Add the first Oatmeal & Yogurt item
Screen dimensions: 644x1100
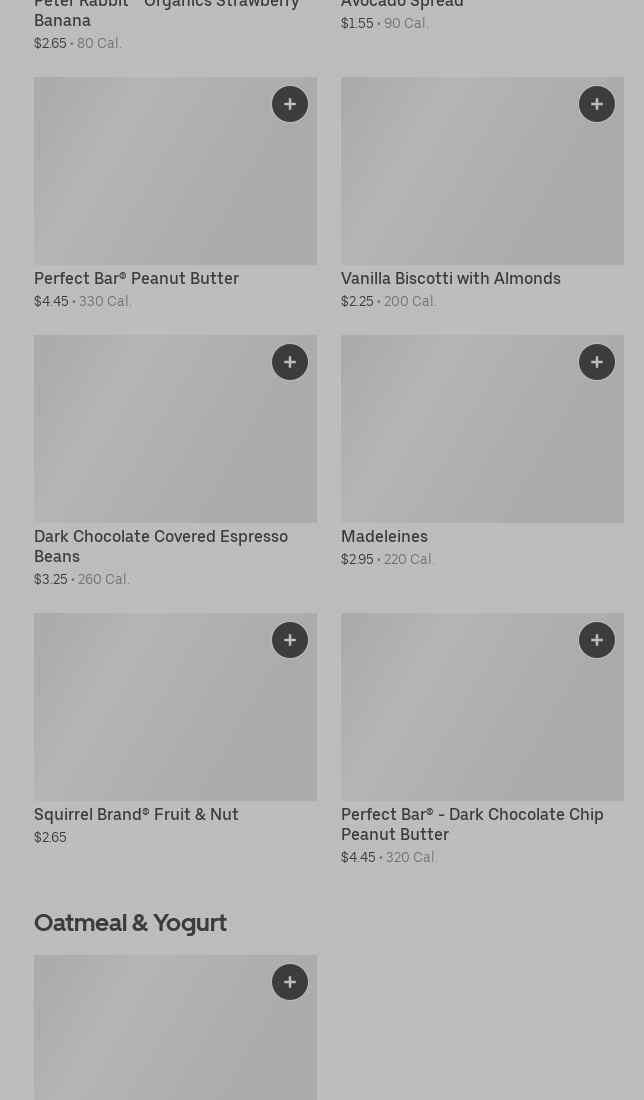pos(290,982)
